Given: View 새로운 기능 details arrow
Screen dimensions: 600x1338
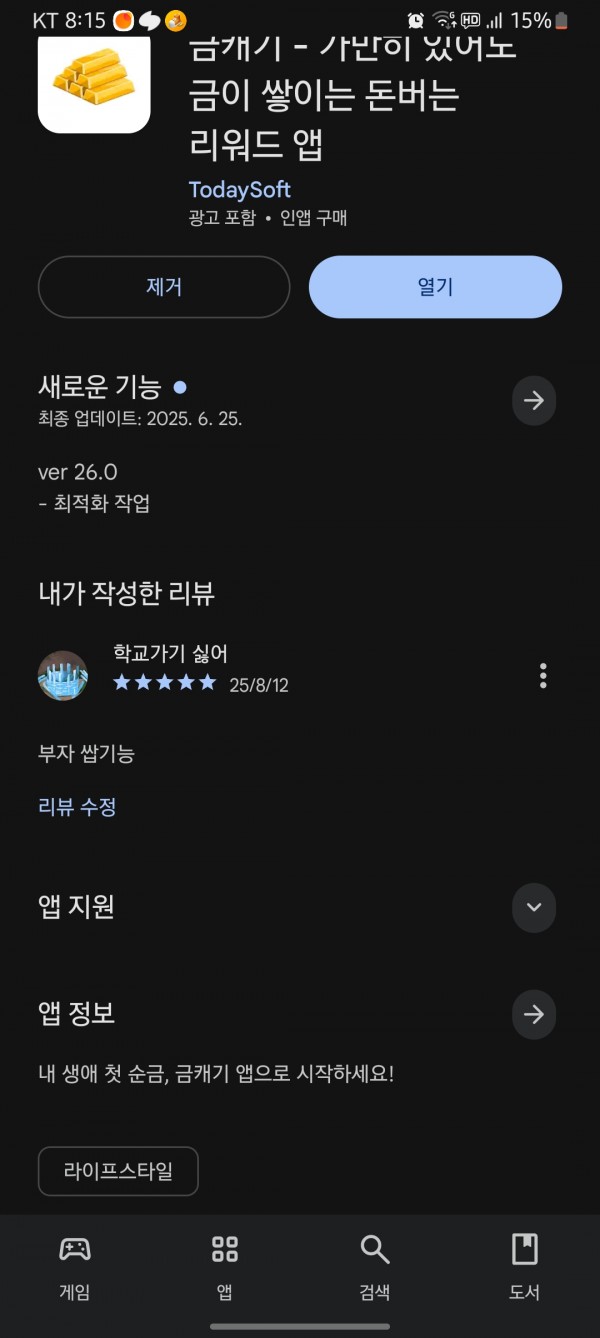Looking at the screenshot, I should tap(534, 400).
